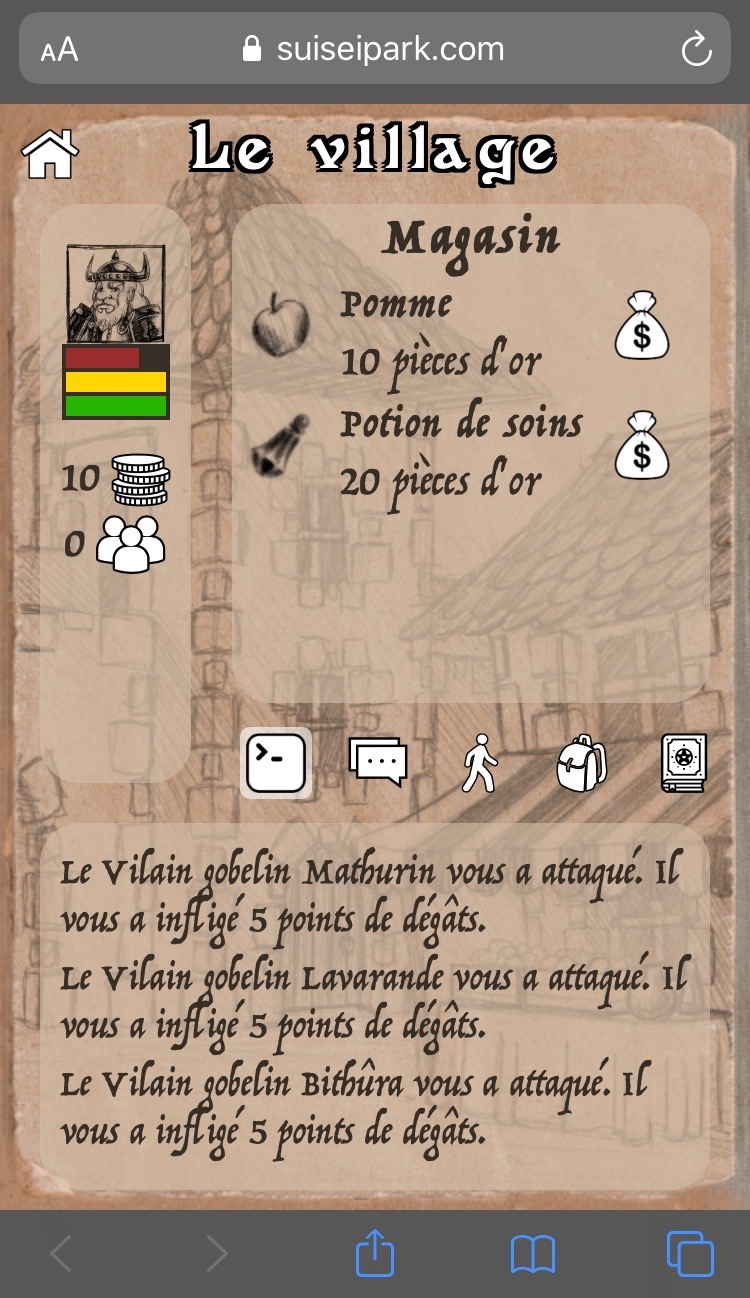Open the backpack inventory tab

tap(582, 763)
